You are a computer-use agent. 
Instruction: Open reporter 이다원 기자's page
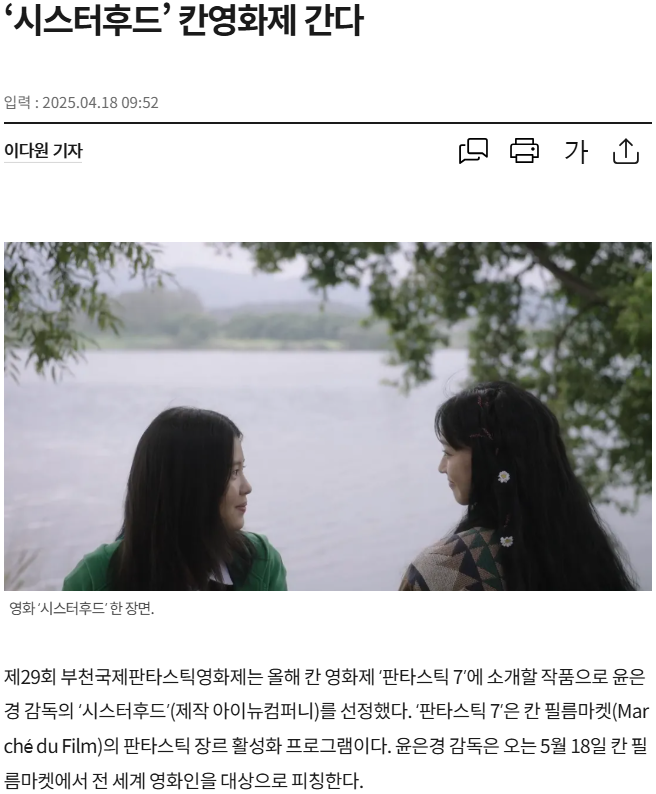pyautogui.click(x=43, y=151)
